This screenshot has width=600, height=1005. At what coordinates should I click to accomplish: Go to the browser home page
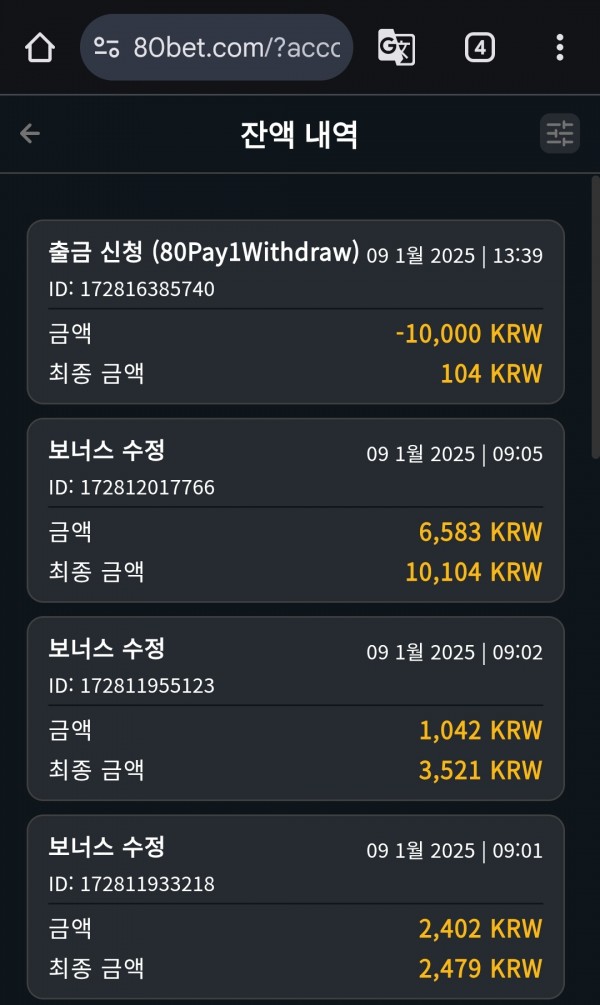click(40, 48)
